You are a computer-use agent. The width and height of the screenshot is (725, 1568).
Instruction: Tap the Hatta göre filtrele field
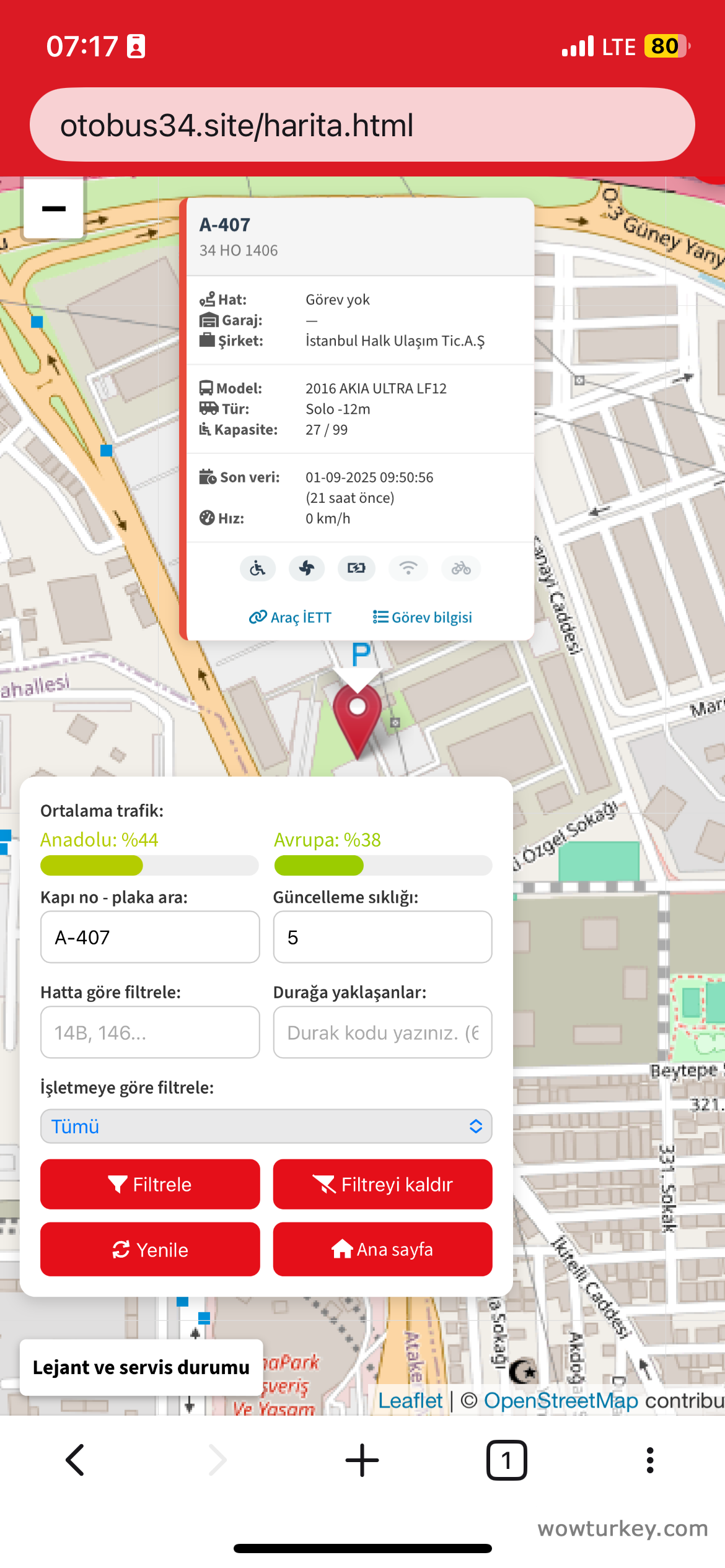pyautogui.click(x=150, y=1032)
